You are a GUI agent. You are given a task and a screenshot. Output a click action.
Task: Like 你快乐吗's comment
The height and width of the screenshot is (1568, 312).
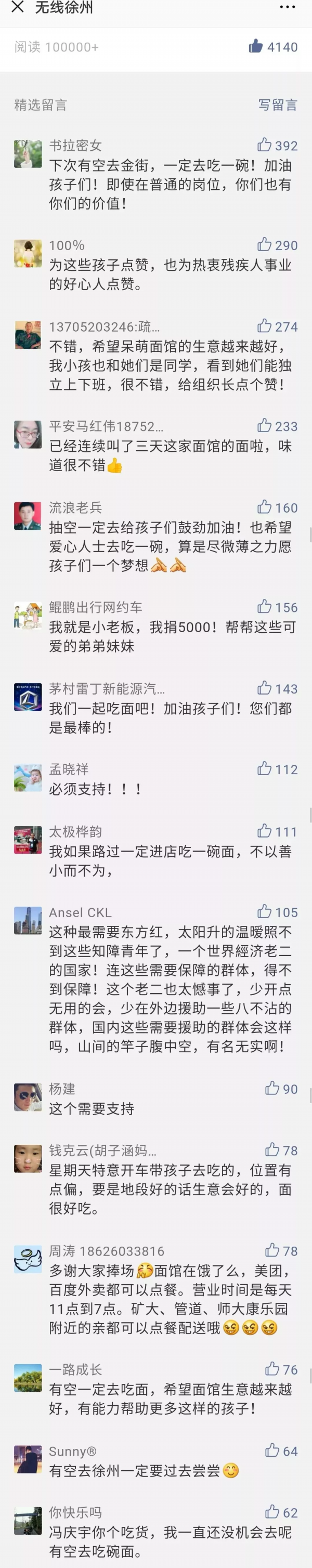click(272, 1512)
